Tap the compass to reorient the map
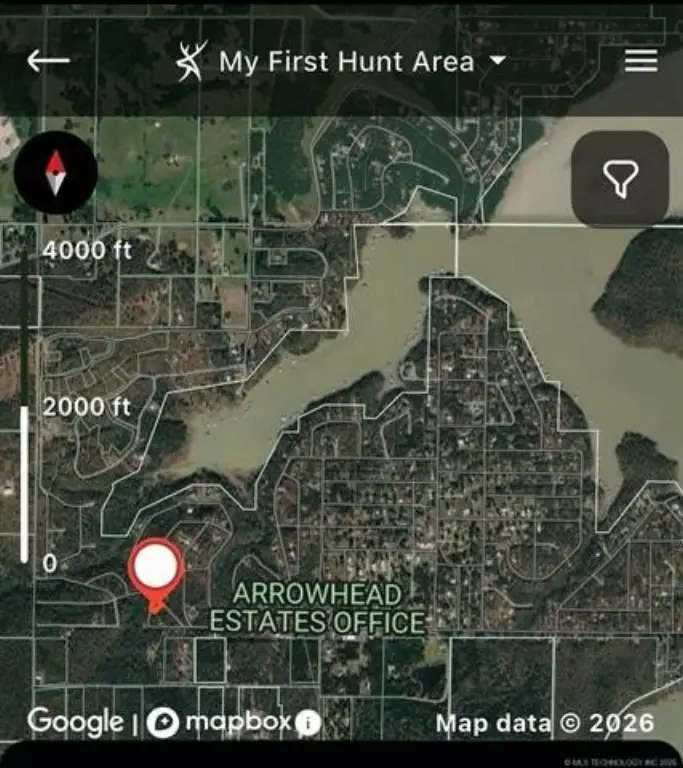683x768 pixels. pos(56,173)
